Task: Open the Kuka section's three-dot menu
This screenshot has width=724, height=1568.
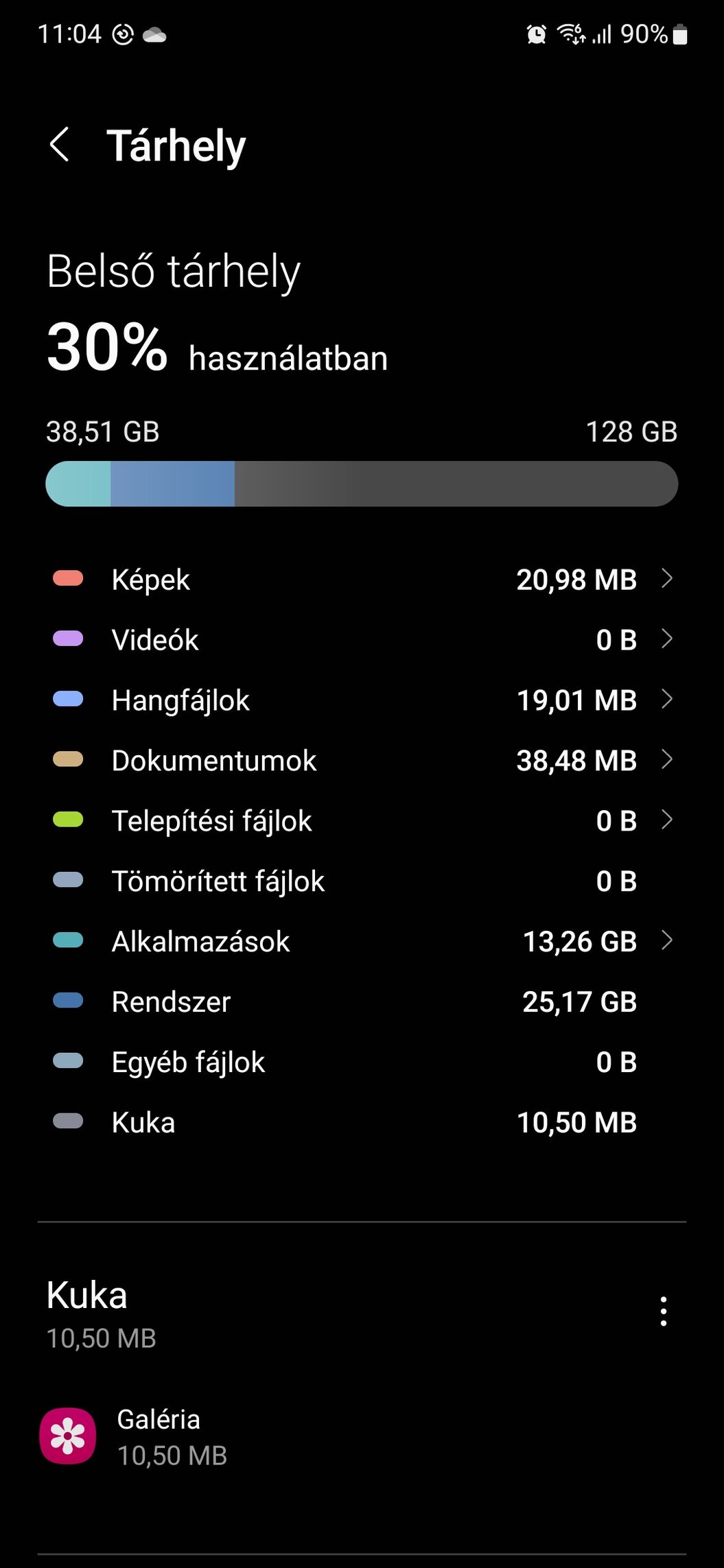Action: pyautogui.click(x=663, y=1311)
